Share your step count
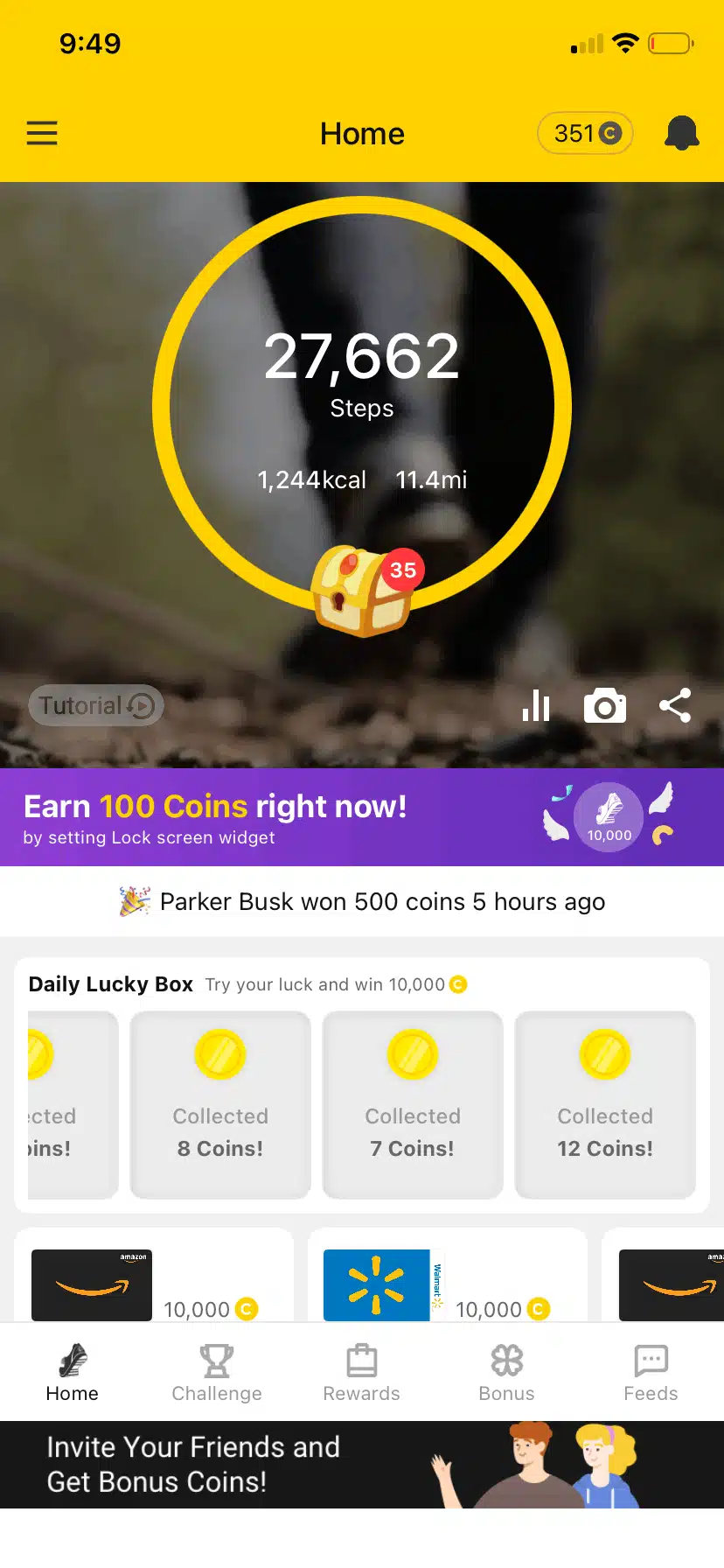 (675, 705)
